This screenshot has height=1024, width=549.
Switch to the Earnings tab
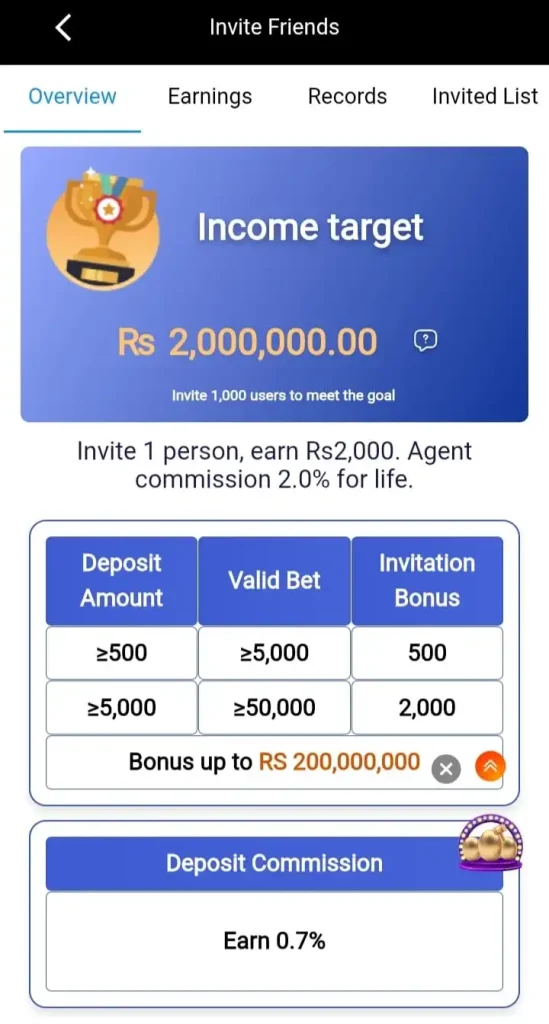click(x=210, y=97)
